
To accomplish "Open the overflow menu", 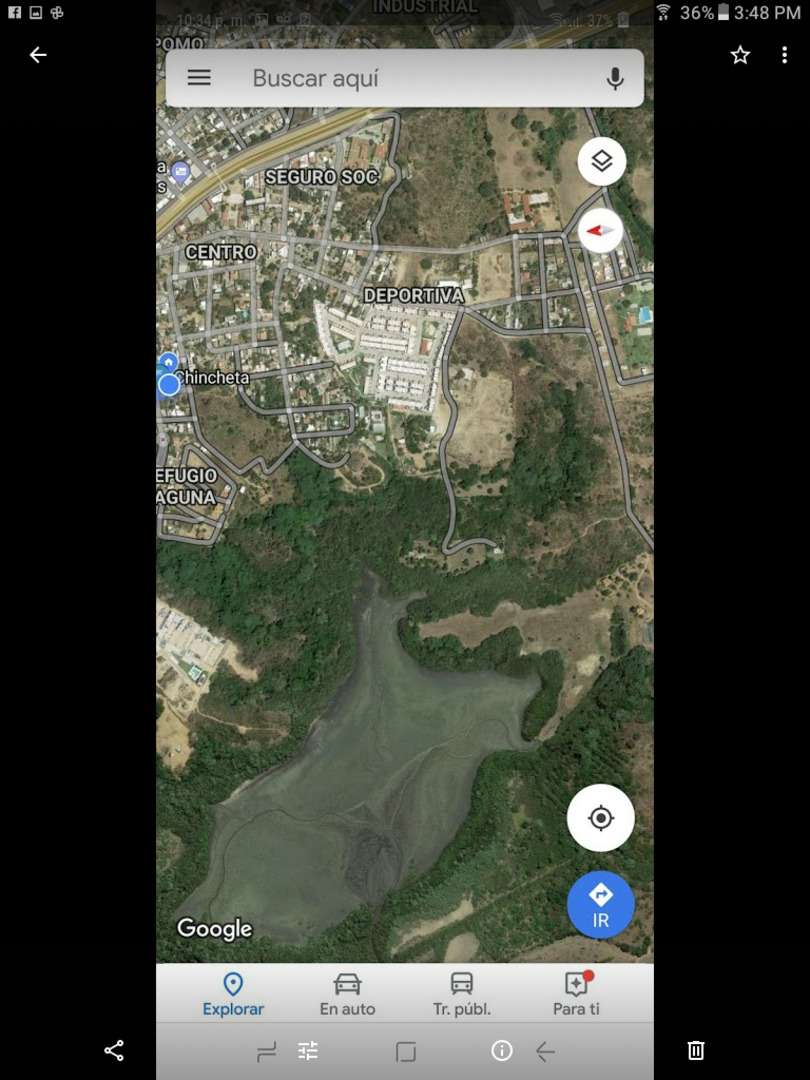I will pos(784,55).
